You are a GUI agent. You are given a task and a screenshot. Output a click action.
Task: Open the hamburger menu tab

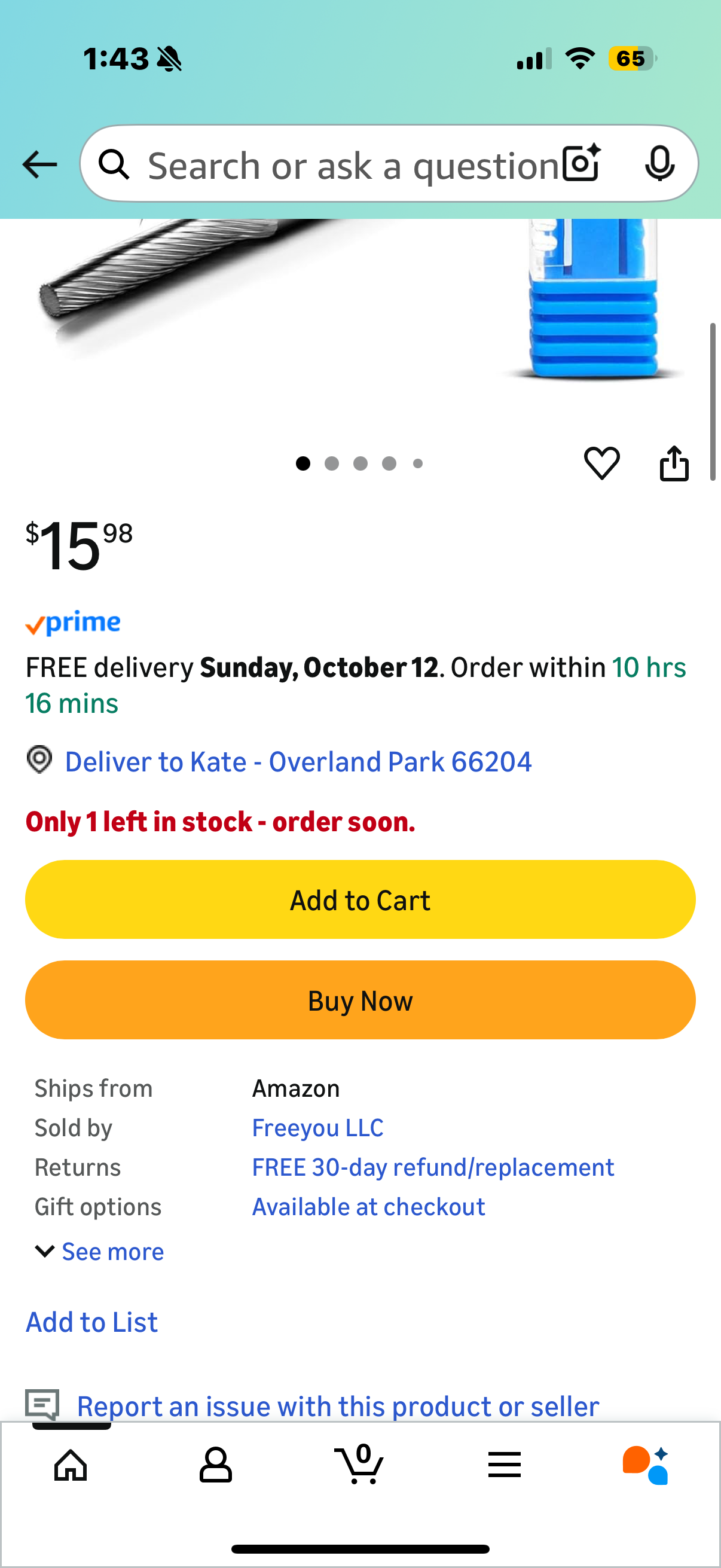(505, 1465)
